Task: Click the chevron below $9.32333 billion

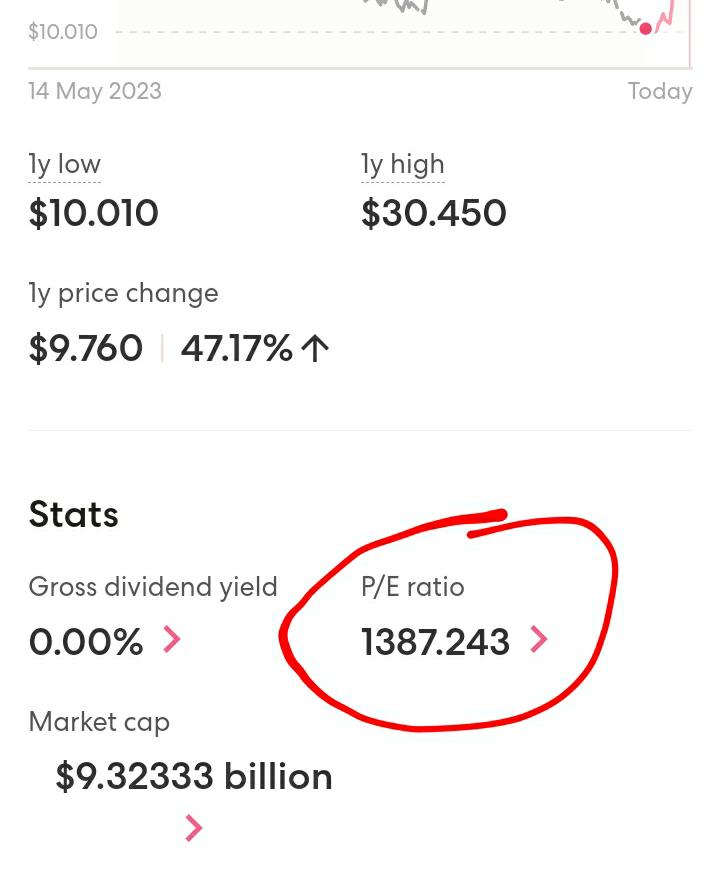Action: [193, 828]
